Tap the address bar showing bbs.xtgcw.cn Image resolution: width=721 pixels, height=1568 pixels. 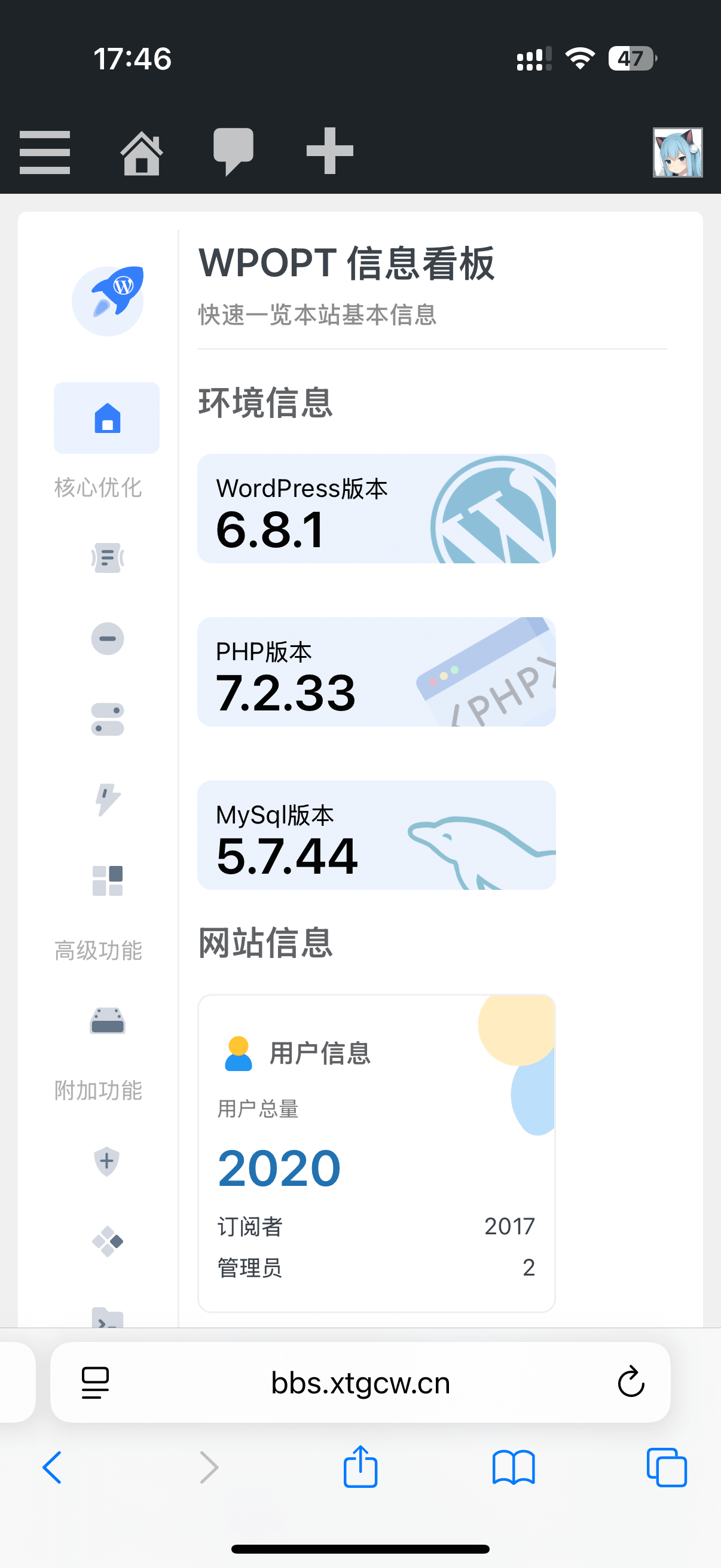pyautogui.click(x=360, y=1382)
